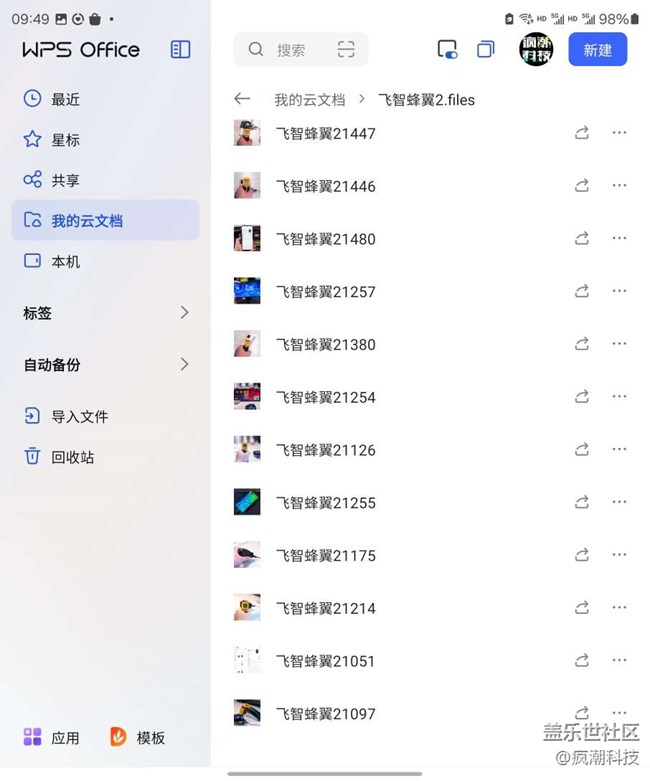Switch to 本机

(65, 261)
